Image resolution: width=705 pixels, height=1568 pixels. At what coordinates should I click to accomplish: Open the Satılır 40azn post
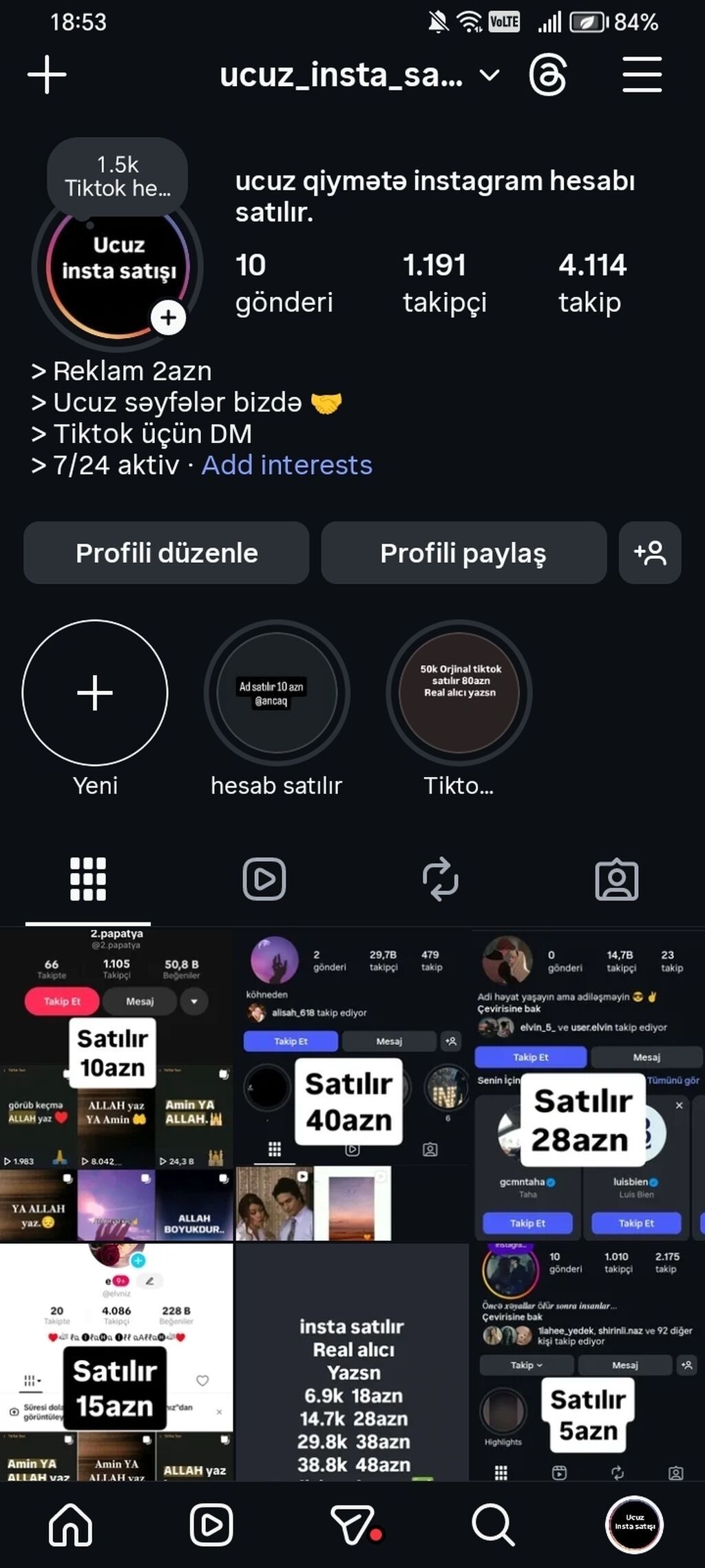(x=352, y=1084)
